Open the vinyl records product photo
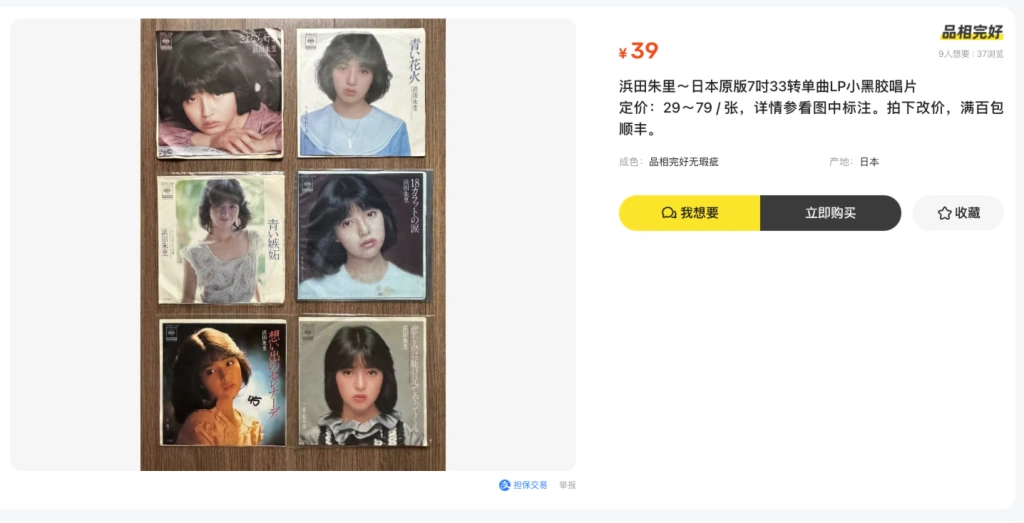This screenshot has width=1024, height=523. pos(293,244)
